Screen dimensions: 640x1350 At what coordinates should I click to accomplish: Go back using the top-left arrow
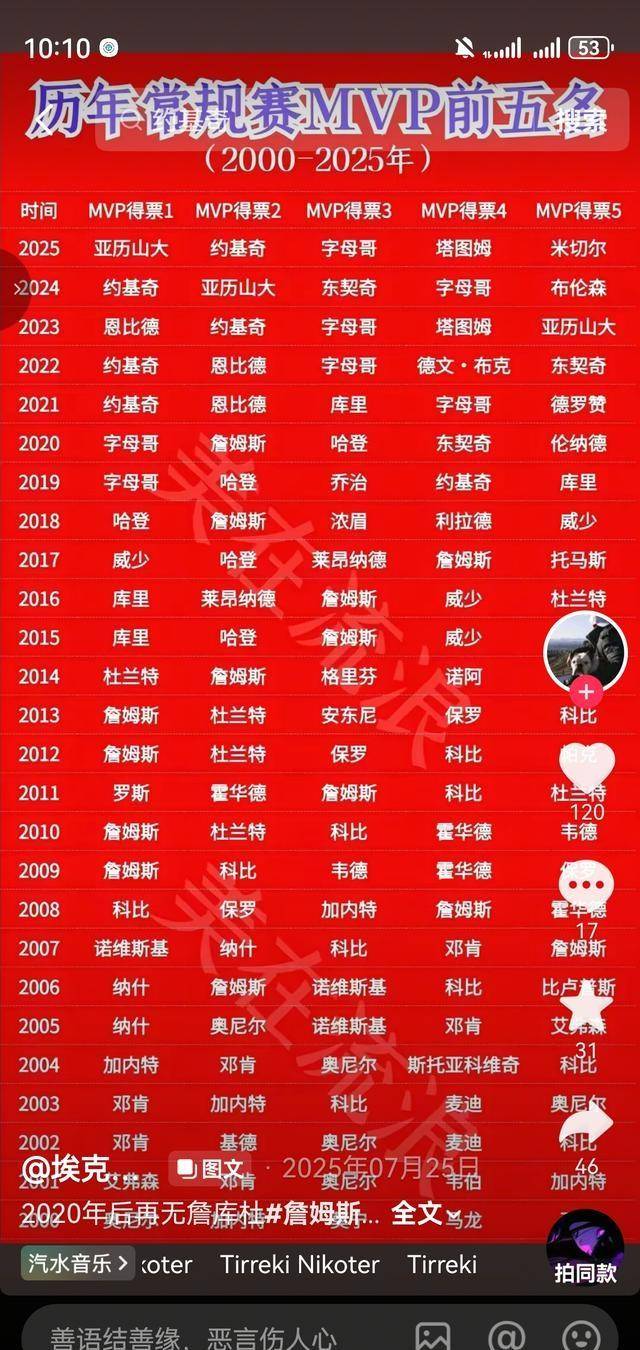coord(42,122)
